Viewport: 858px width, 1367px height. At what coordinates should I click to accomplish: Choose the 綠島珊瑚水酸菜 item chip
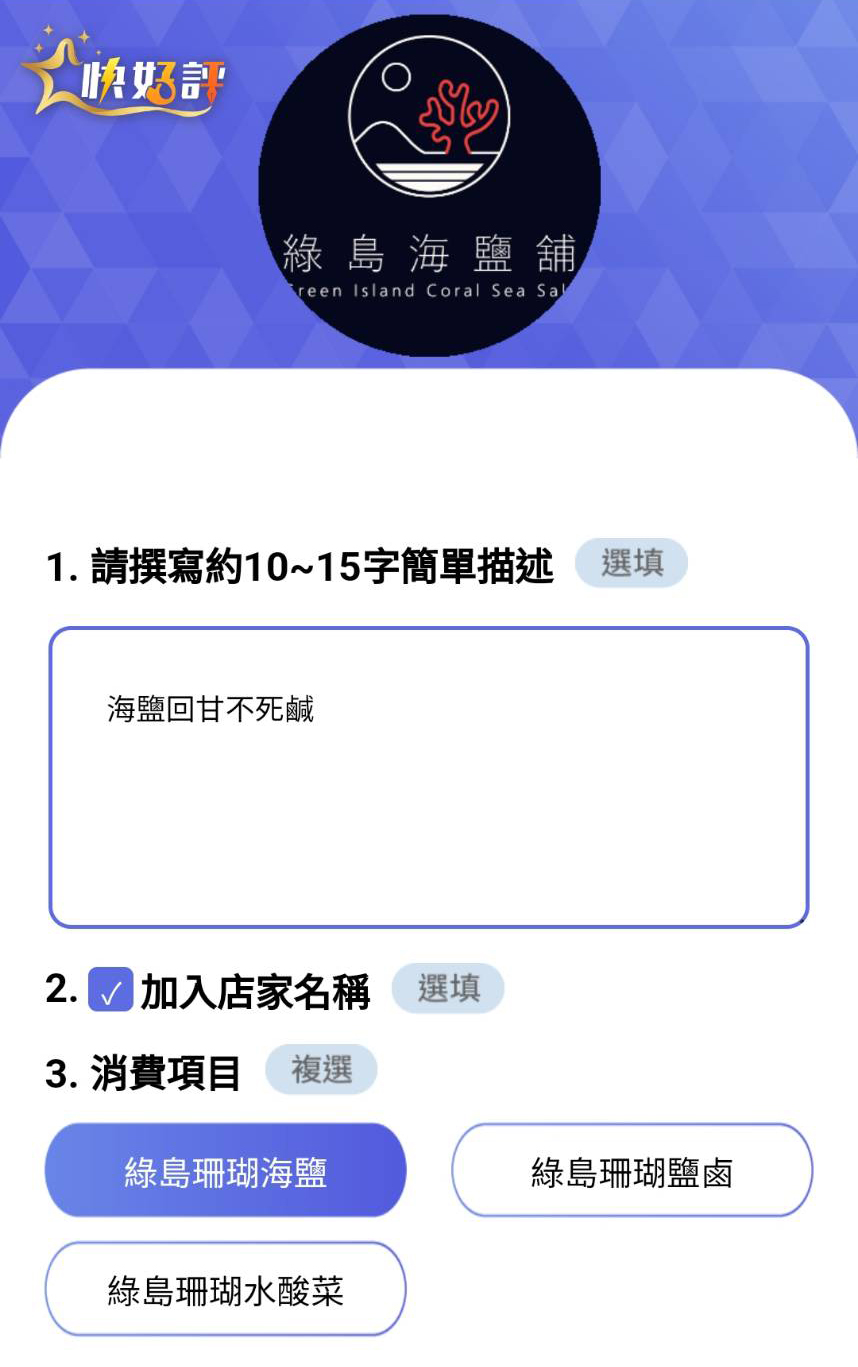tap(225, 1289)
